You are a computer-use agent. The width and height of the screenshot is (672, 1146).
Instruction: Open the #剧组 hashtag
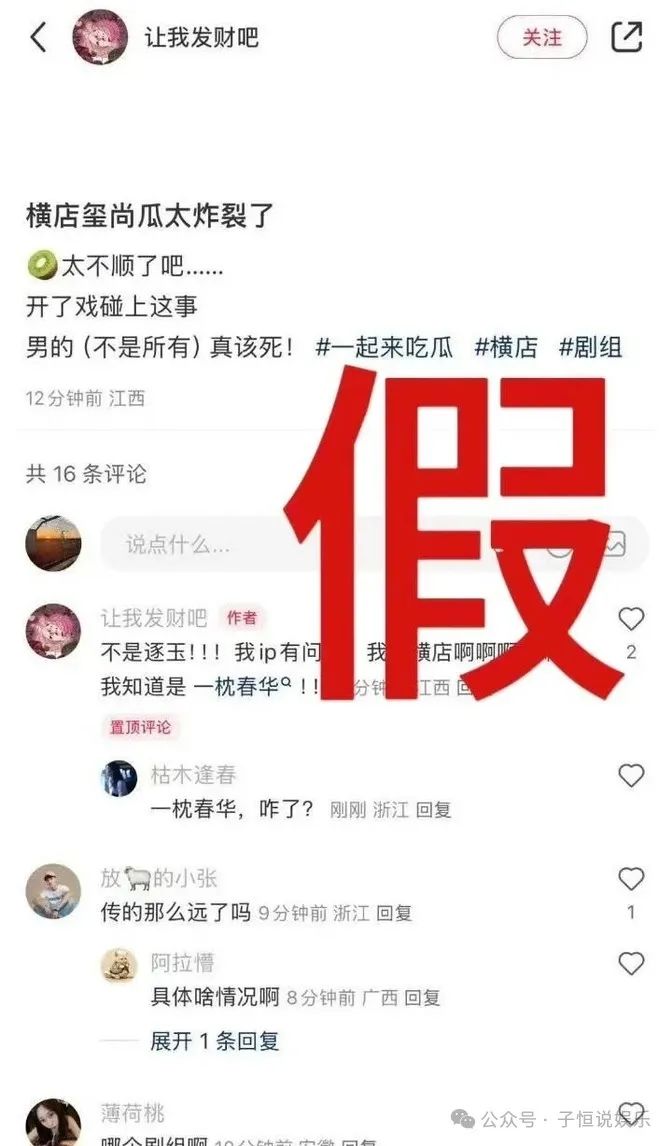point(590,346)
